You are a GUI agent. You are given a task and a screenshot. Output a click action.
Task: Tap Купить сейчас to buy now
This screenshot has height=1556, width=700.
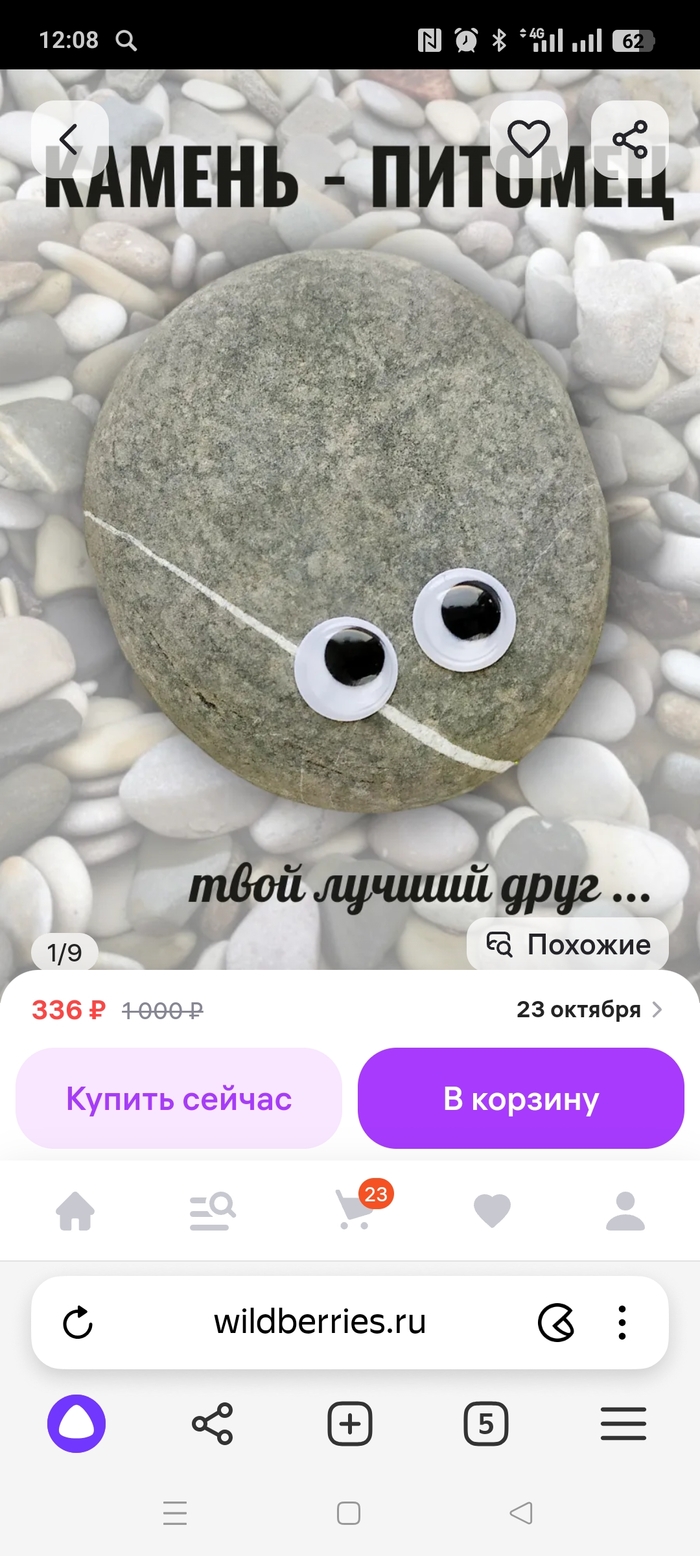pyautogui.click(x=179, y=1099)
